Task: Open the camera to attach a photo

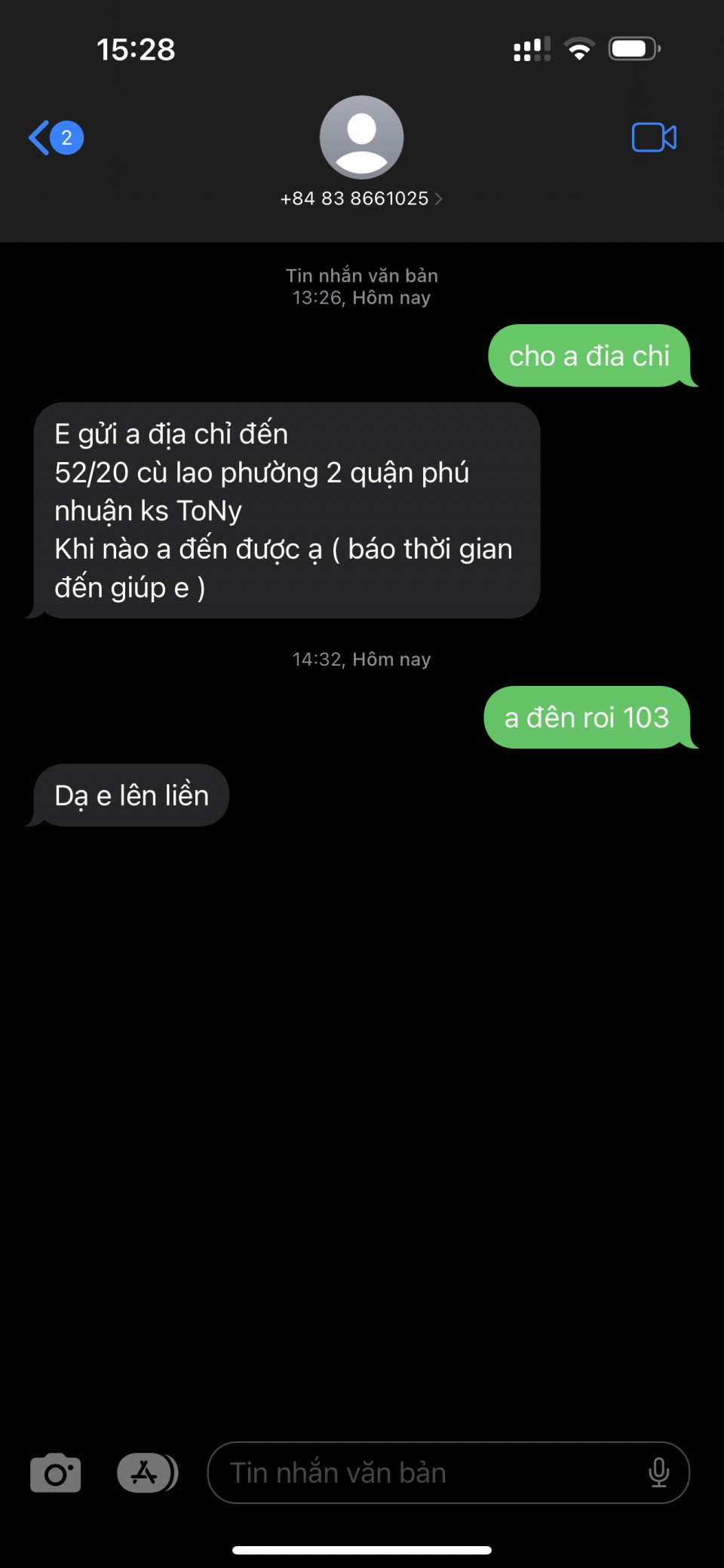Action: coord(56,1473)
